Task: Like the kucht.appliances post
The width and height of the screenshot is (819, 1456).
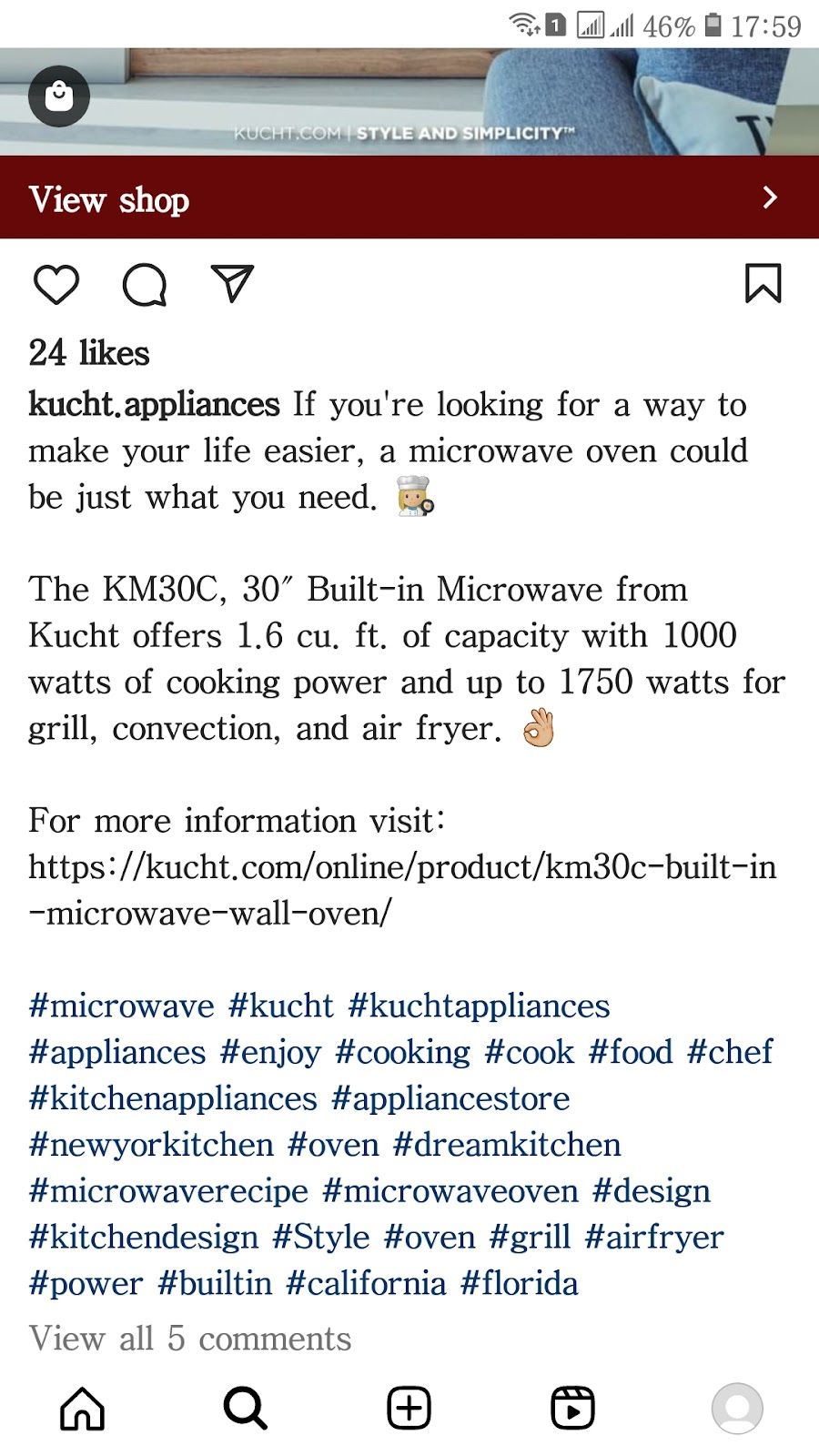Action: click(x=56, y=285)
